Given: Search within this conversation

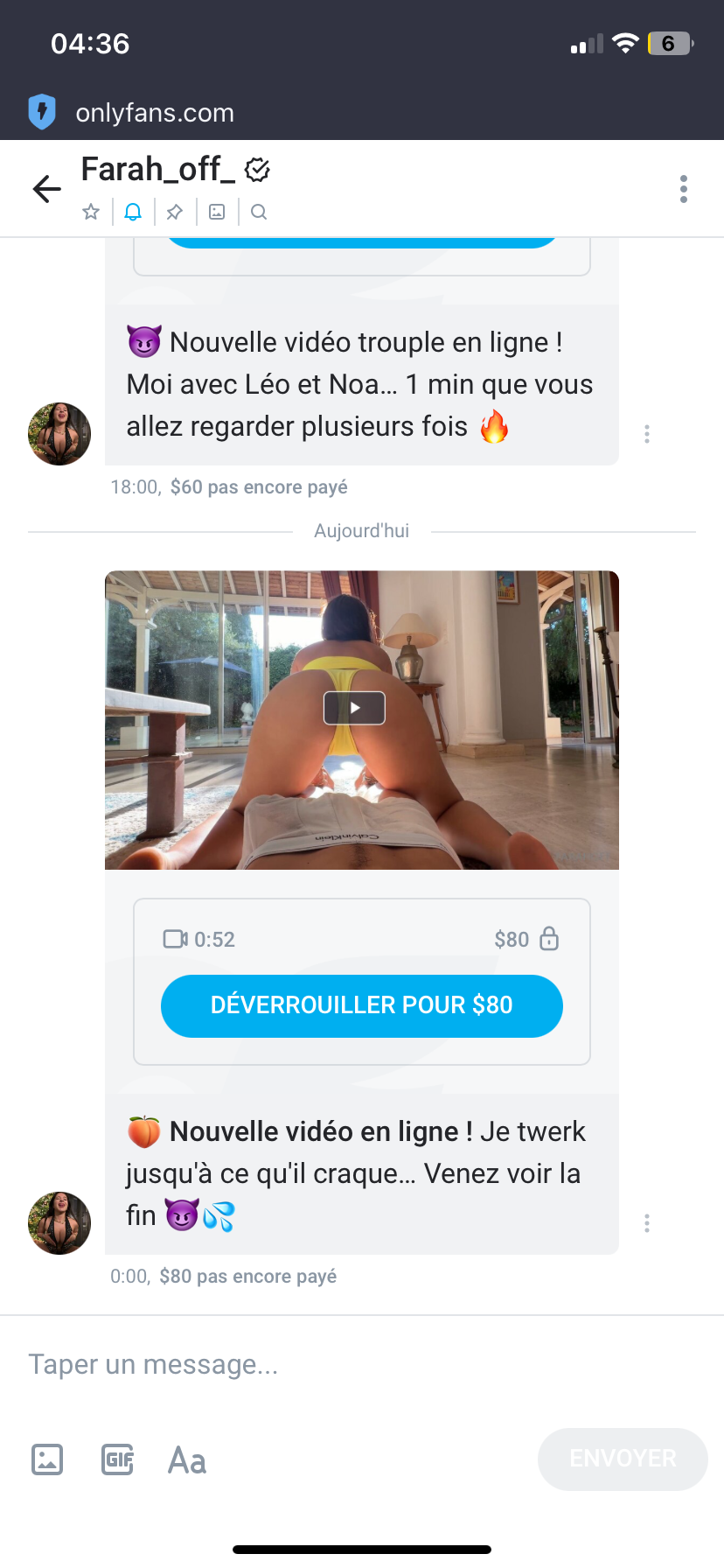Looking at the screenshot, I should click(x=259, y=212).
